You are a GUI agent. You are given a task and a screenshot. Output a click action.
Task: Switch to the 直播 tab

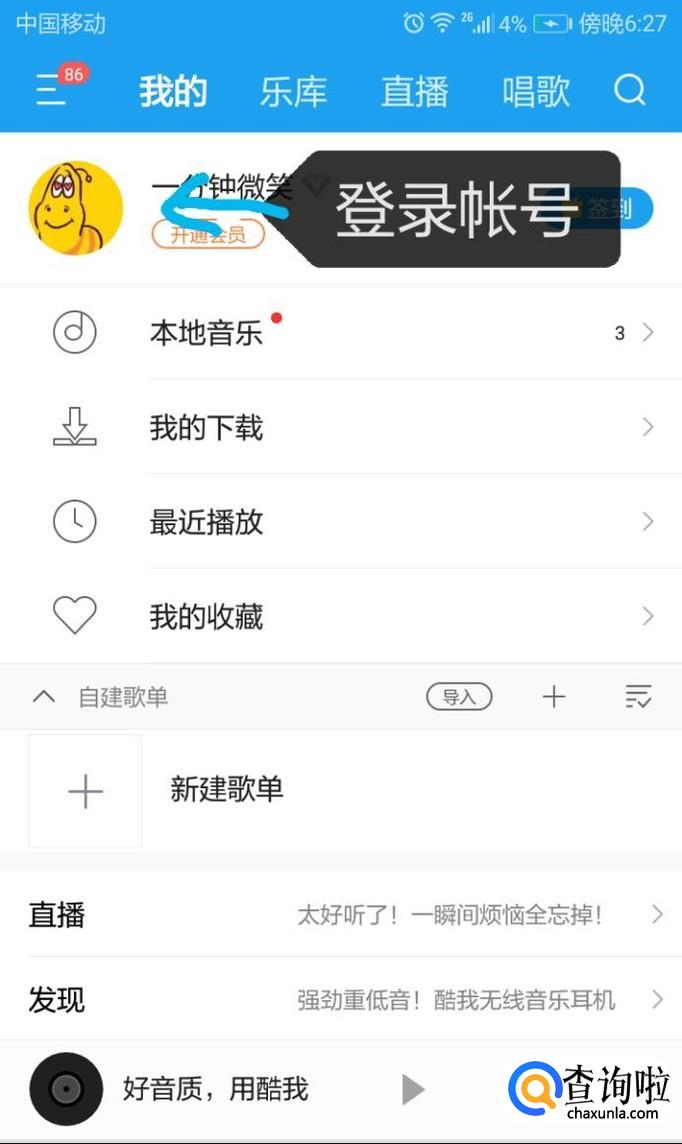pyautogui.click(x=414, y=92)
